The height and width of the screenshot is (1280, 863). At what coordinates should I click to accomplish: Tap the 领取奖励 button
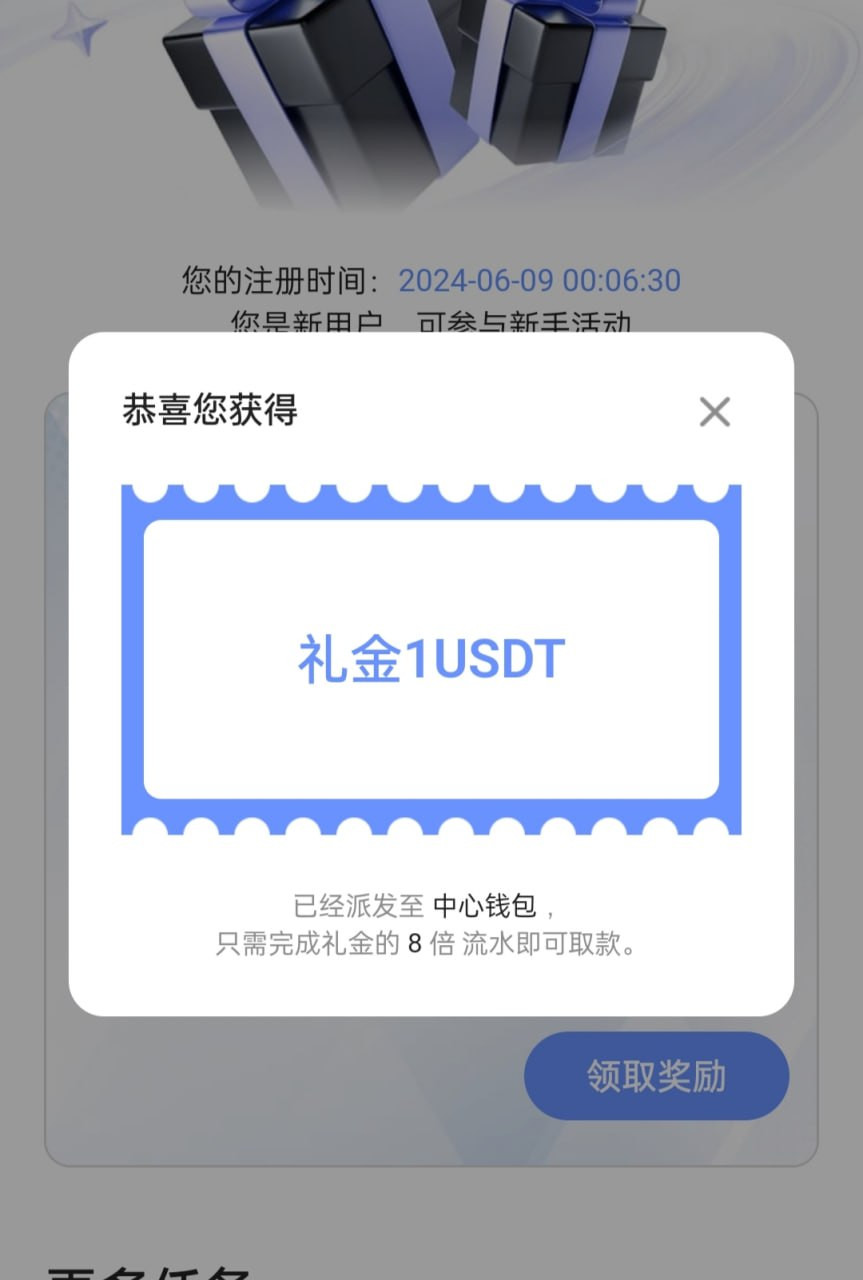tap(656, 1076)
